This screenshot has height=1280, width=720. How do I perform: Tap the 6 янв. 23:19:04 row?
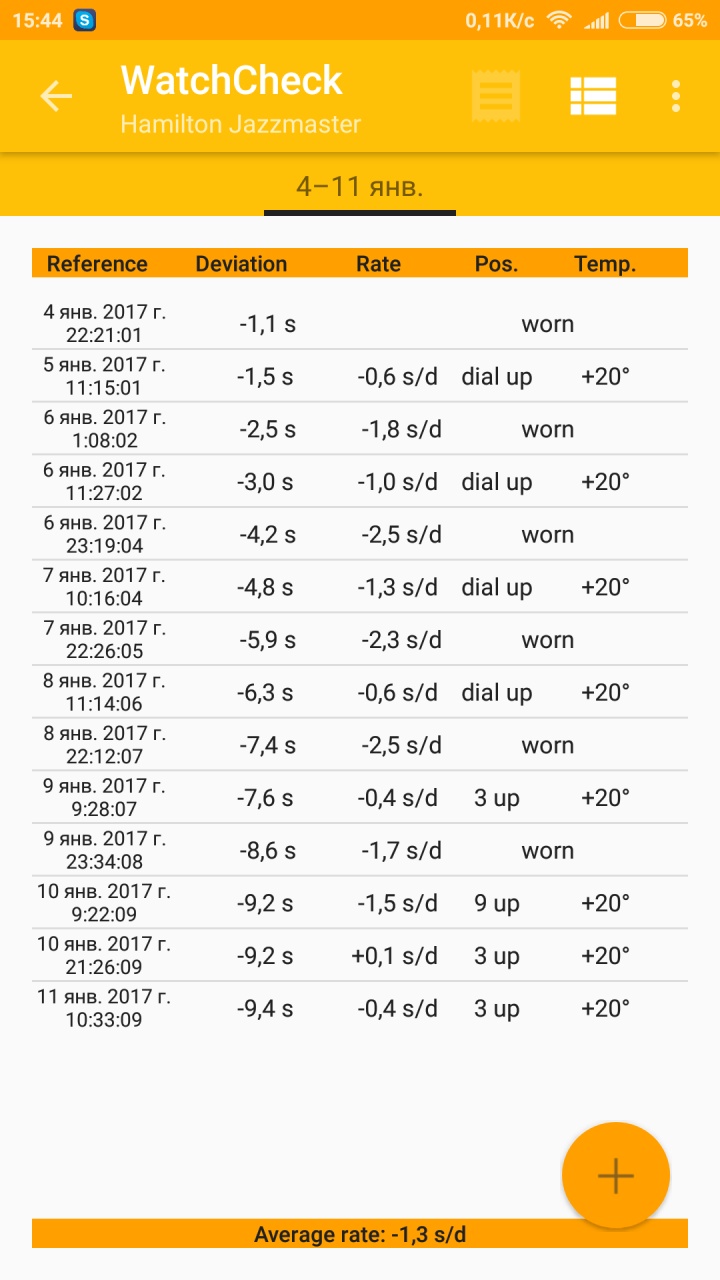point(360,535)
